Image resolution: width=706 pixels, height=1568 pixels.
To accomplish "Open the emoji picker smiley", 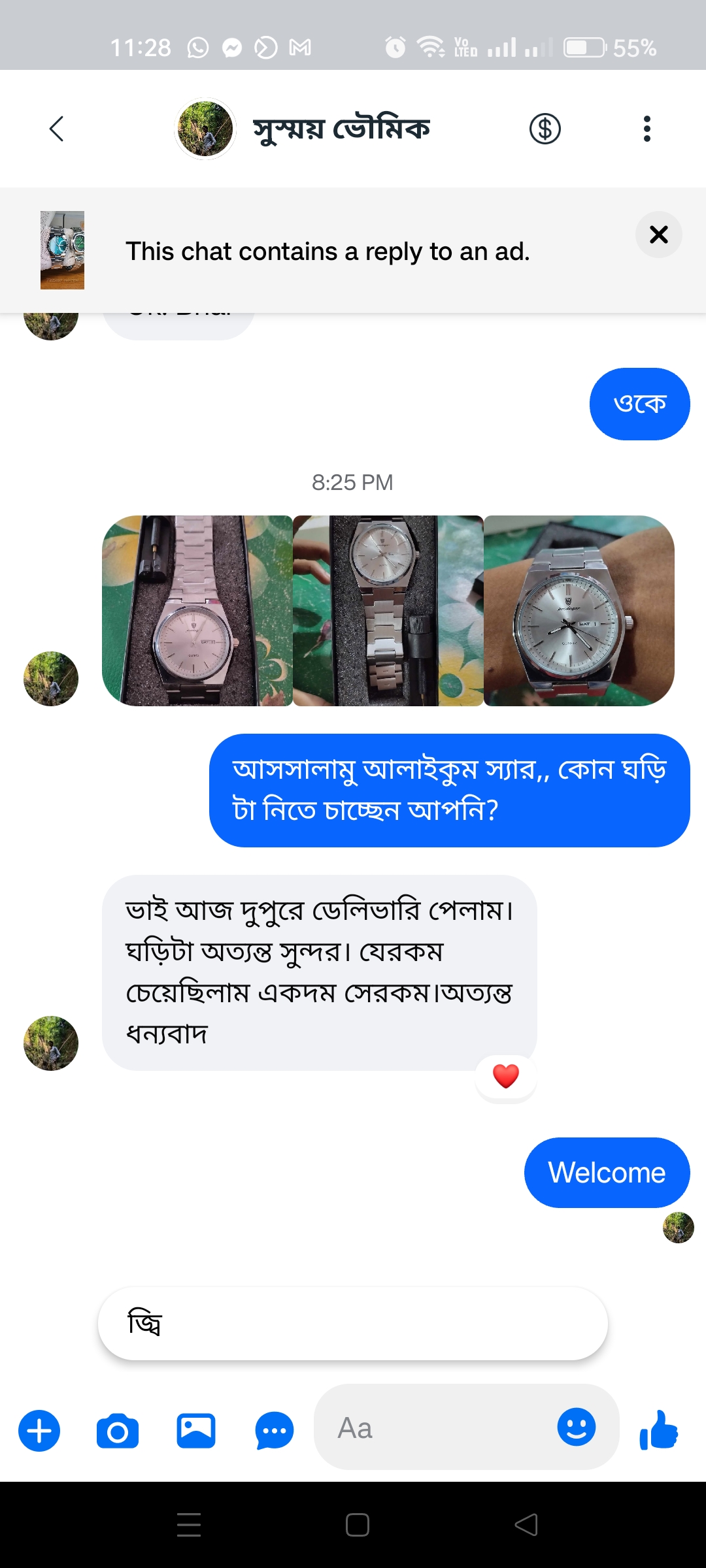I will 576,1427.
